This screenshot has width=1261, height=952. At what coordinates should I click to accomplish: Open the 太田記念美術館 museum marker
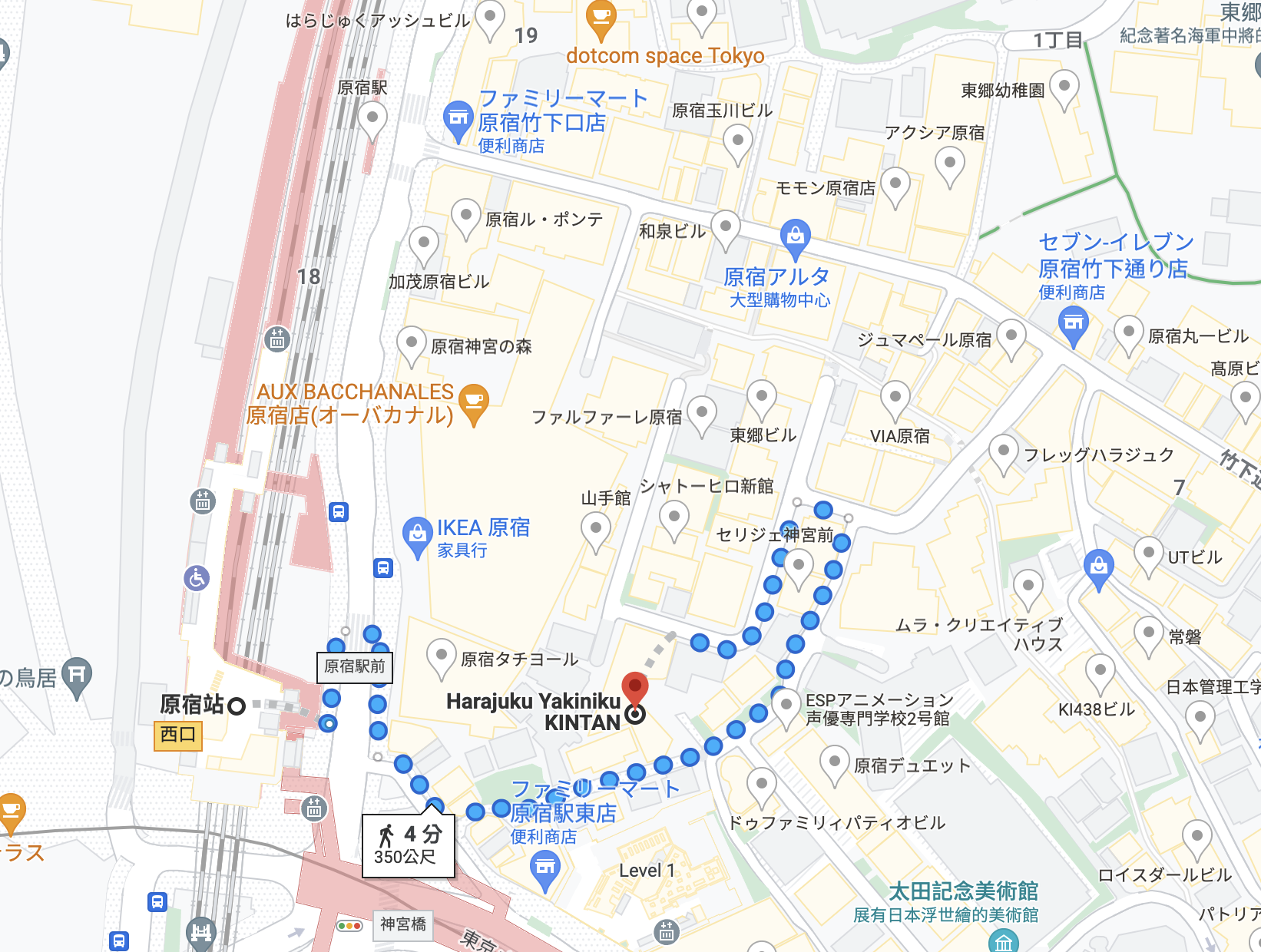pos(1003,941)
